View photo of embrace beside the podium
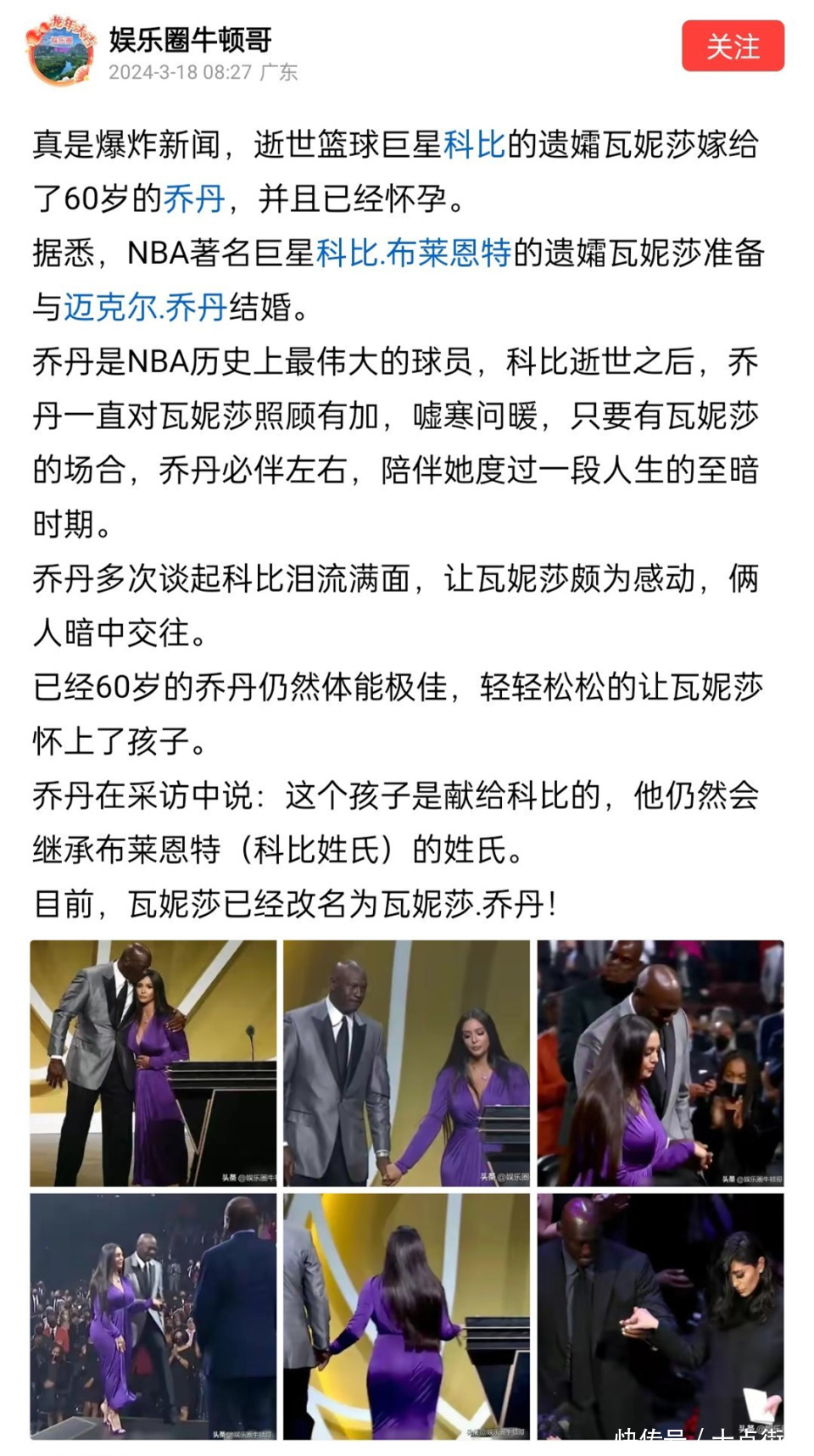The width and height of the screenshot is (814, 1456). coord(153,1063)
